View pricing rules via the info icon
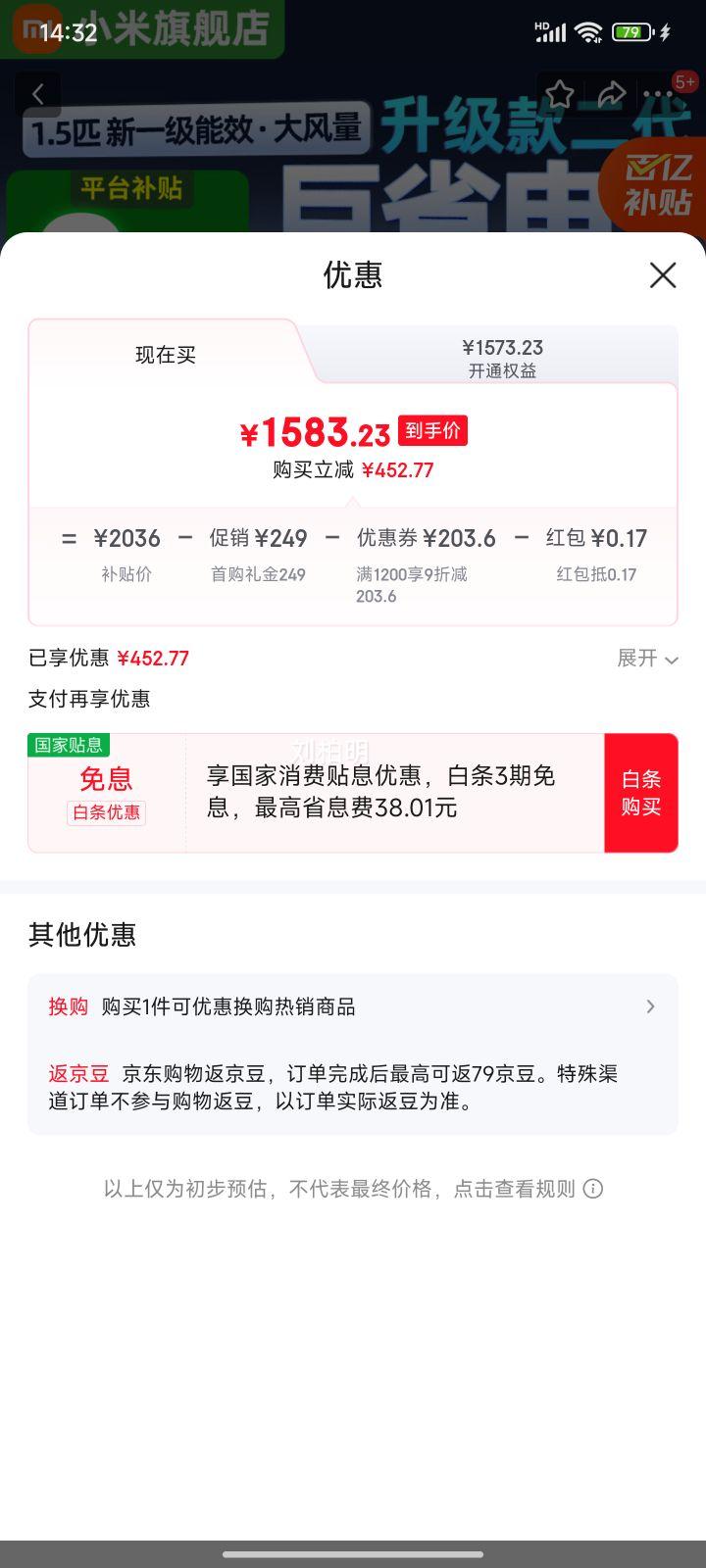Screen dimensions: 706x1568 pos(593,1189)
